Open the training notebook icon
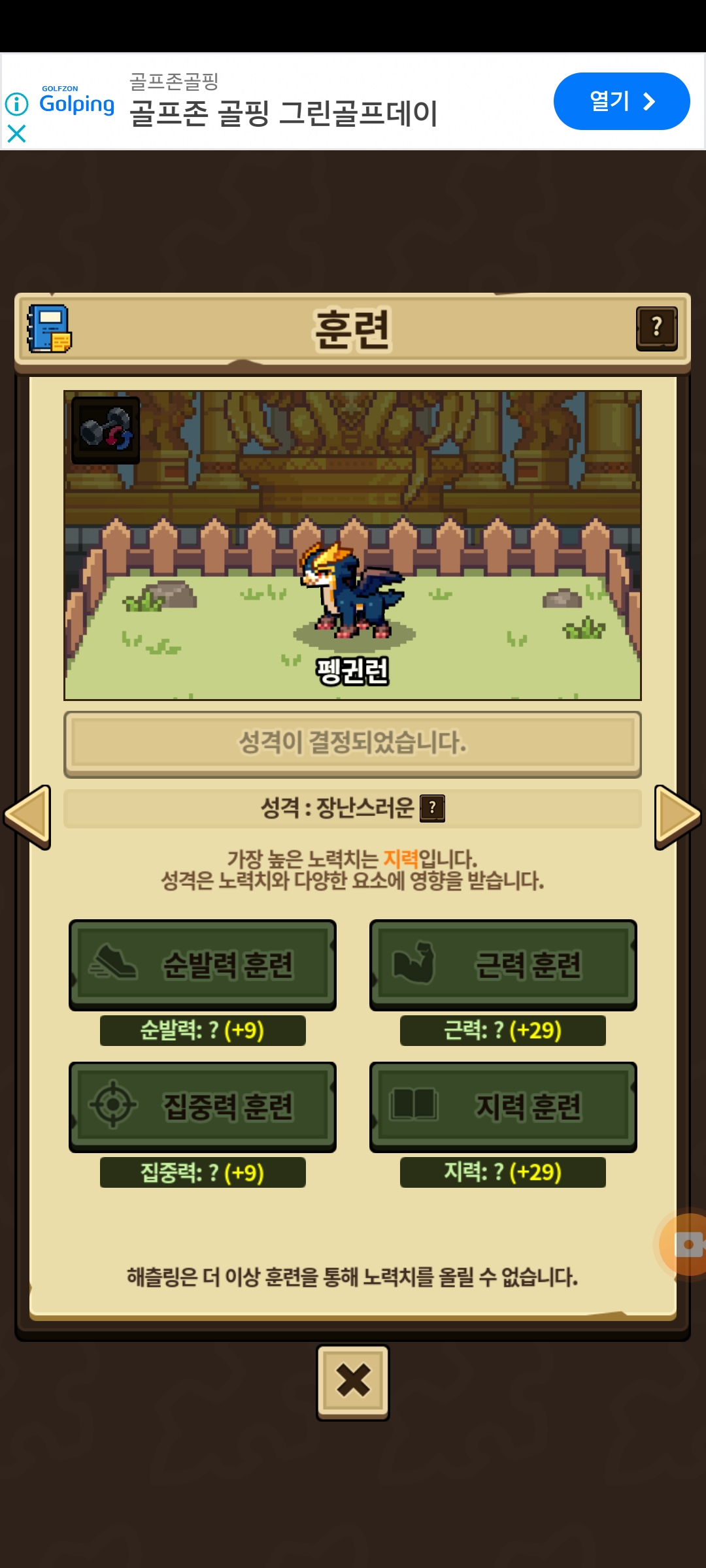This screenshot has height=1568, width=706. [49, 329]
